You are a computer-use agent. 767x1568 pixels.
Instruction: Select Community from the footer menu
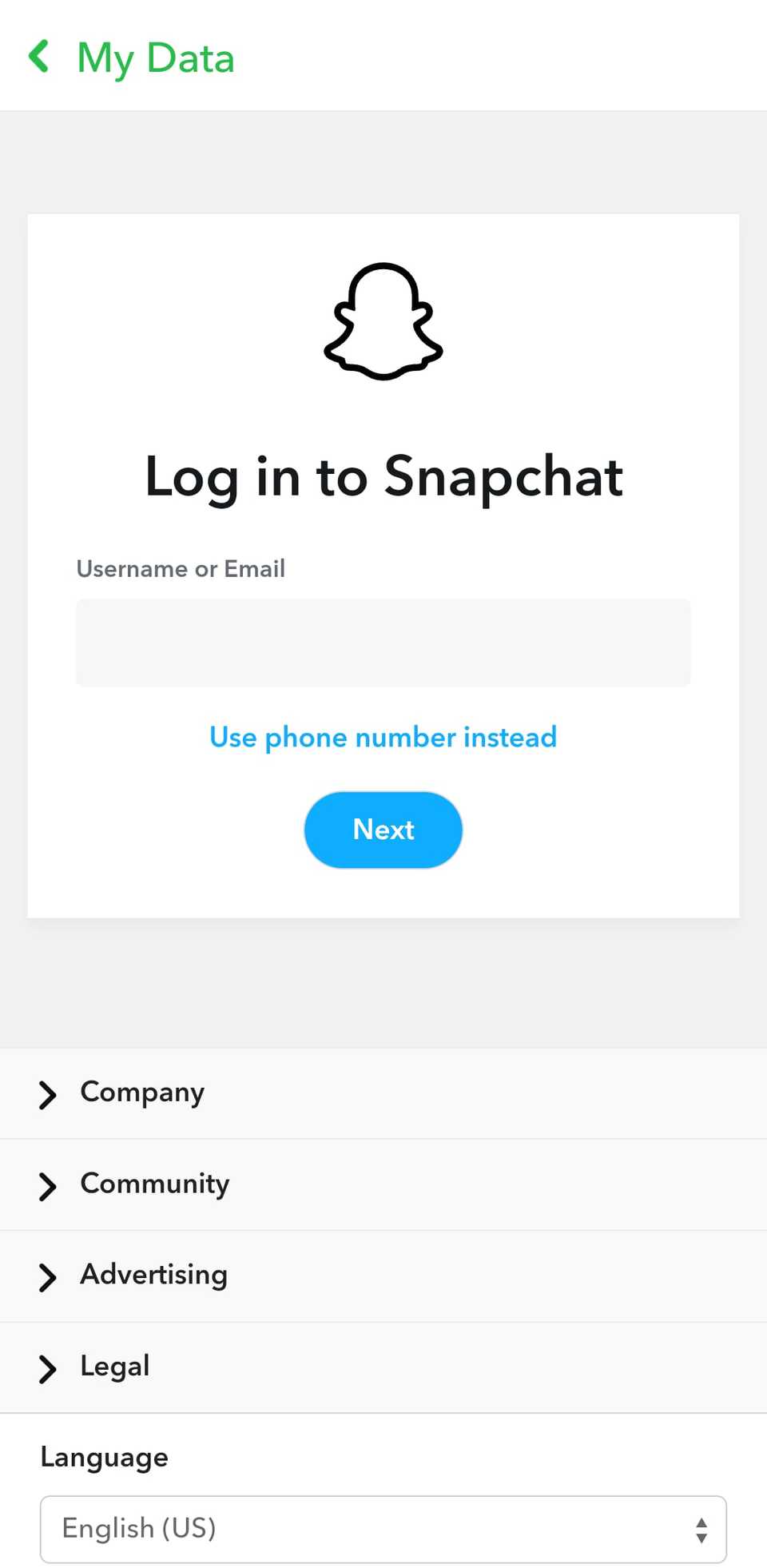tap(154, 1184)
